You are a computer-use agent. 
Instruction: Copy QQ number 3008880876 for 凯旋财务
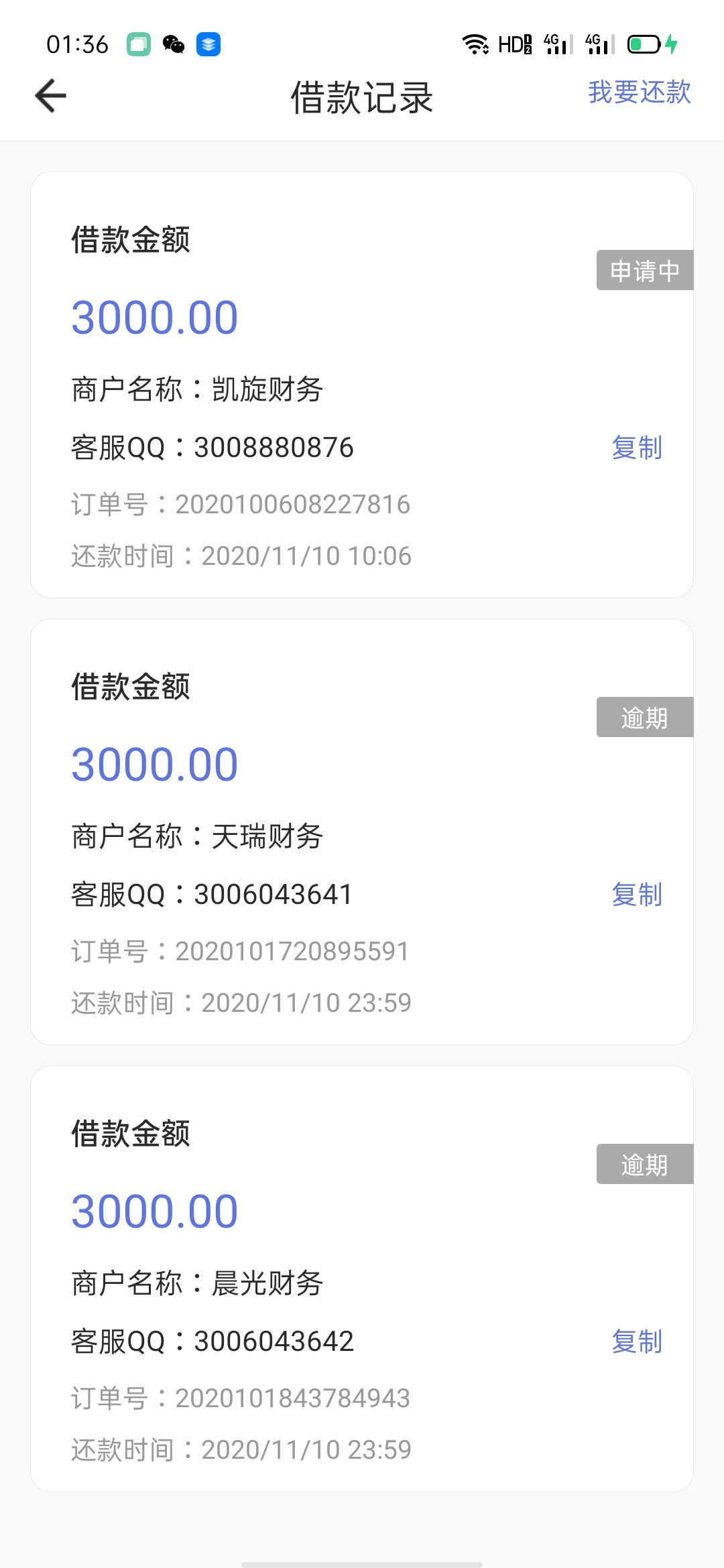[637, 447]
